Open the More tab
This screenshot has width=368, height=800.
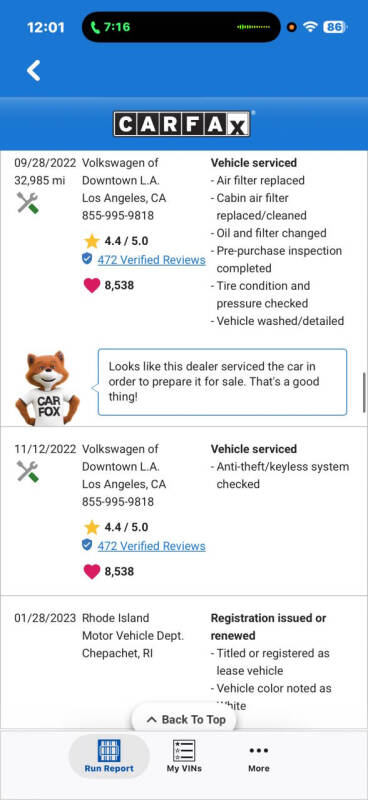(259, 758)
